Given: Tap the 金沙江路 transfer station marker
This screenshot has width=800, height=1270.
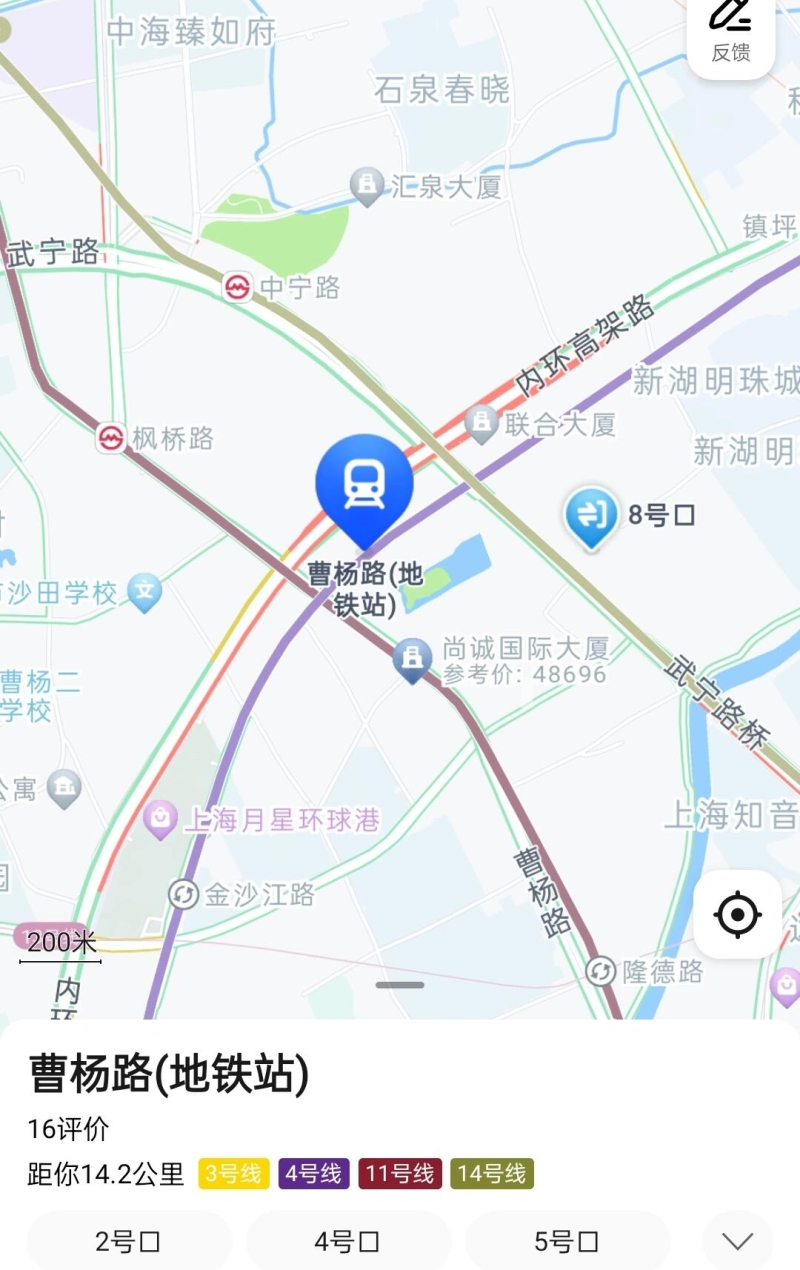Looking at the screenshot, I should (x=183, y=893).
